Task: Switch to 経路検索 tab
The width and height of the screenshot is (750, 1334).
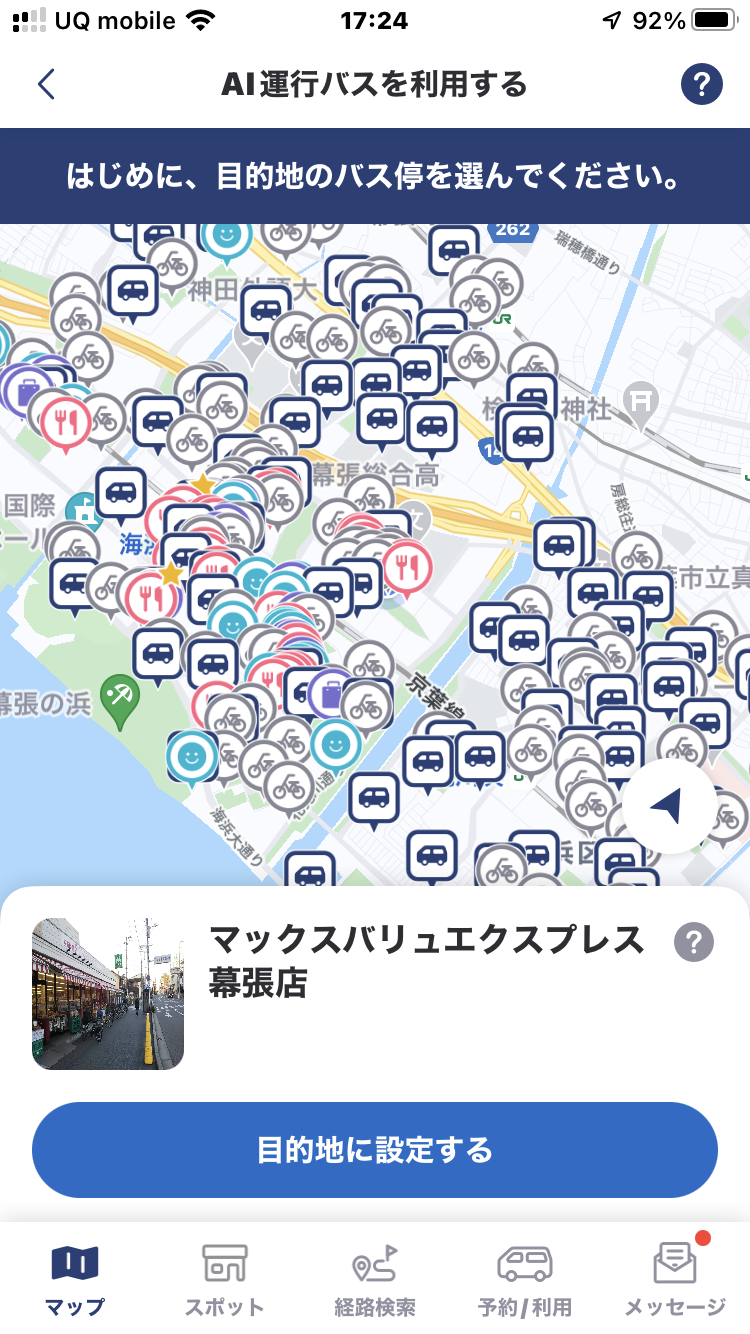Action: [375, 1279]
